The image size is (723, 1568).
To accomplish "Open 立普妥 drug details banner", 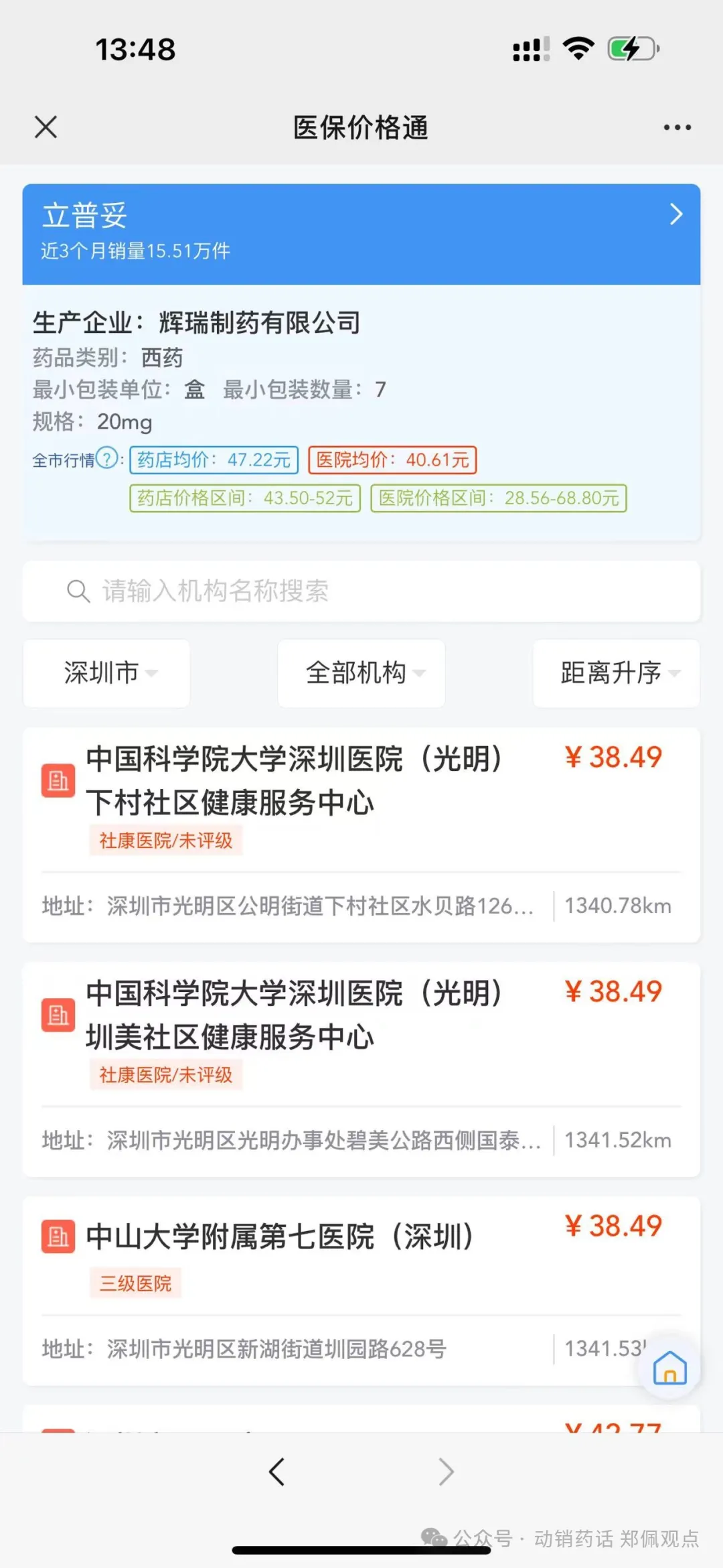I will (x=361, y=233).
